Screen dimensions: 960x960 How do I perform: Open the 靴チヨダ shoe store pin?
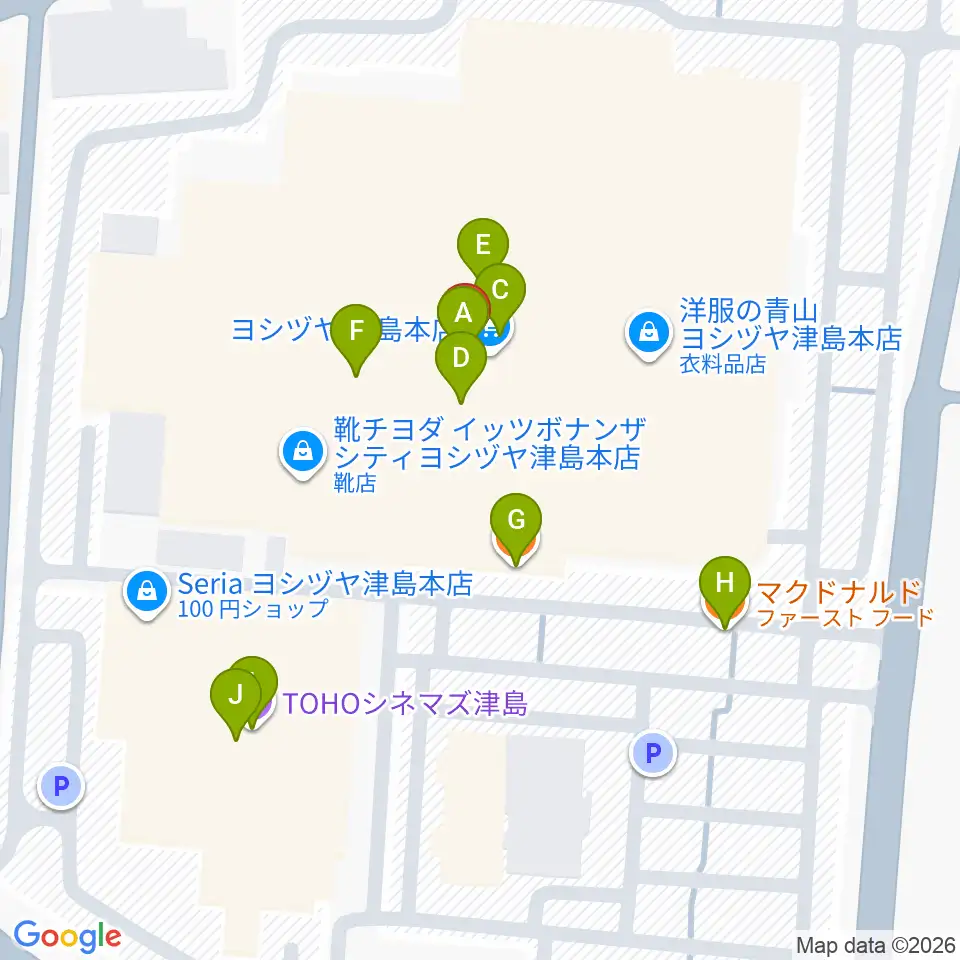(301, 453)
